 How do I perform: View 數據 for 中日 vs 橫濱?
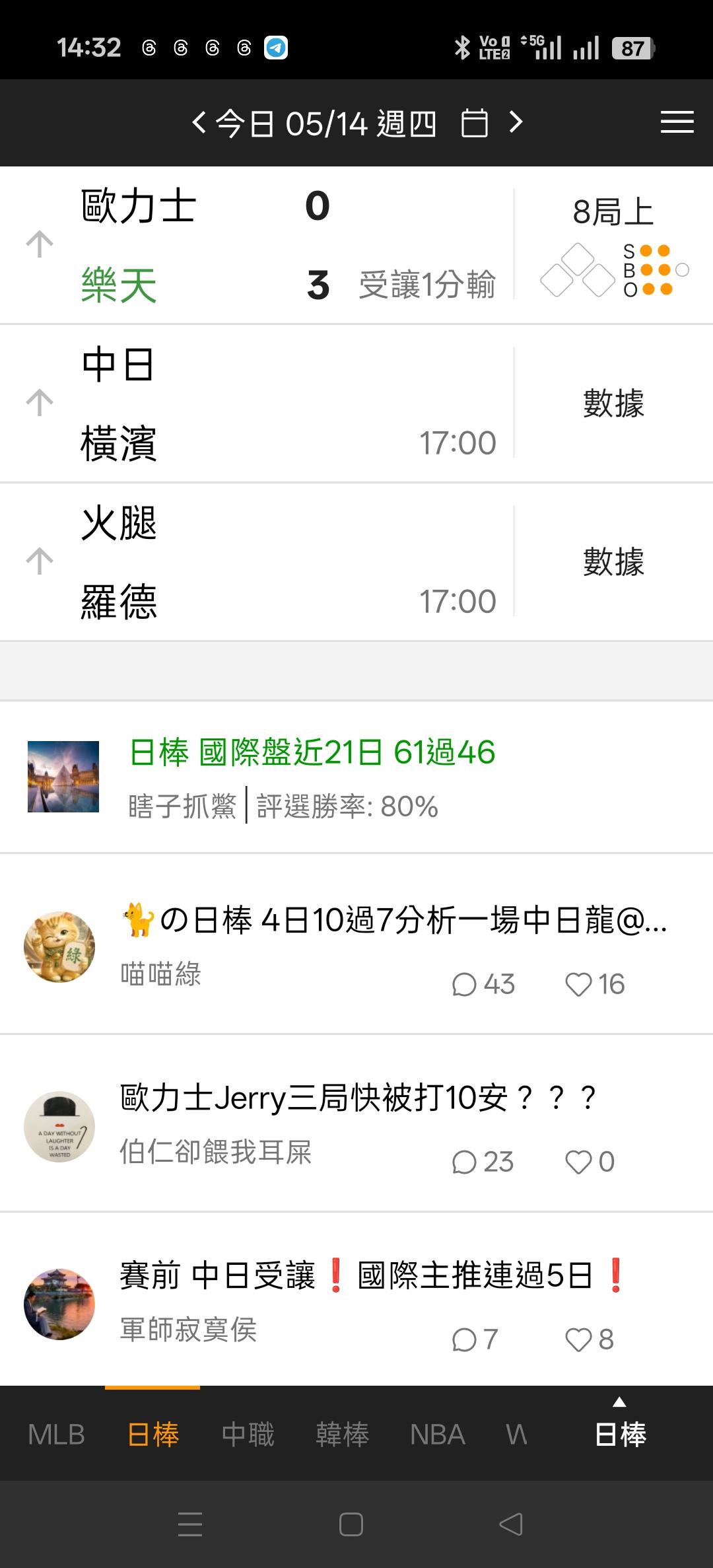[613, 403]
